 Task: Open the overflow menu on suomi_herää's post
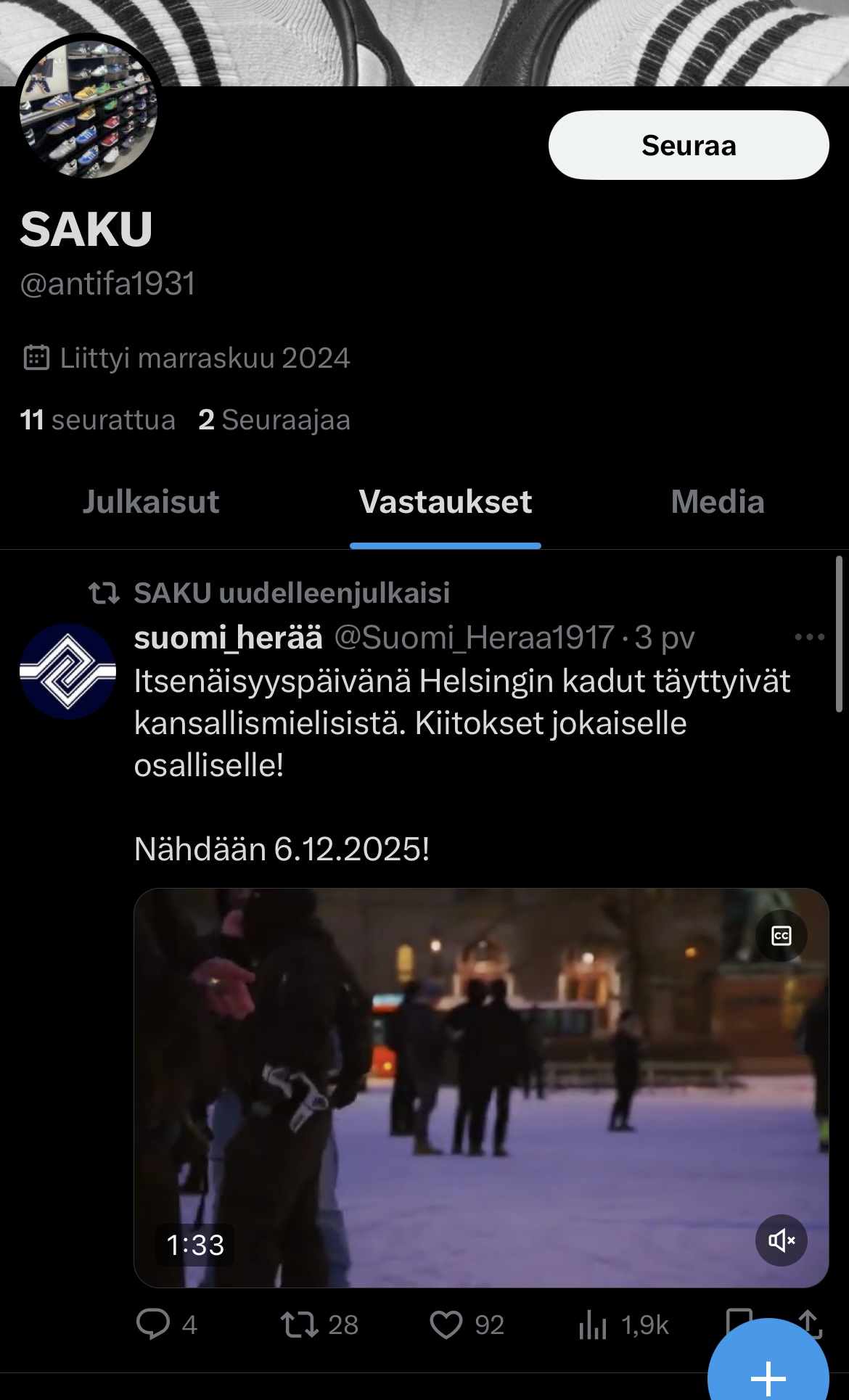809,638
